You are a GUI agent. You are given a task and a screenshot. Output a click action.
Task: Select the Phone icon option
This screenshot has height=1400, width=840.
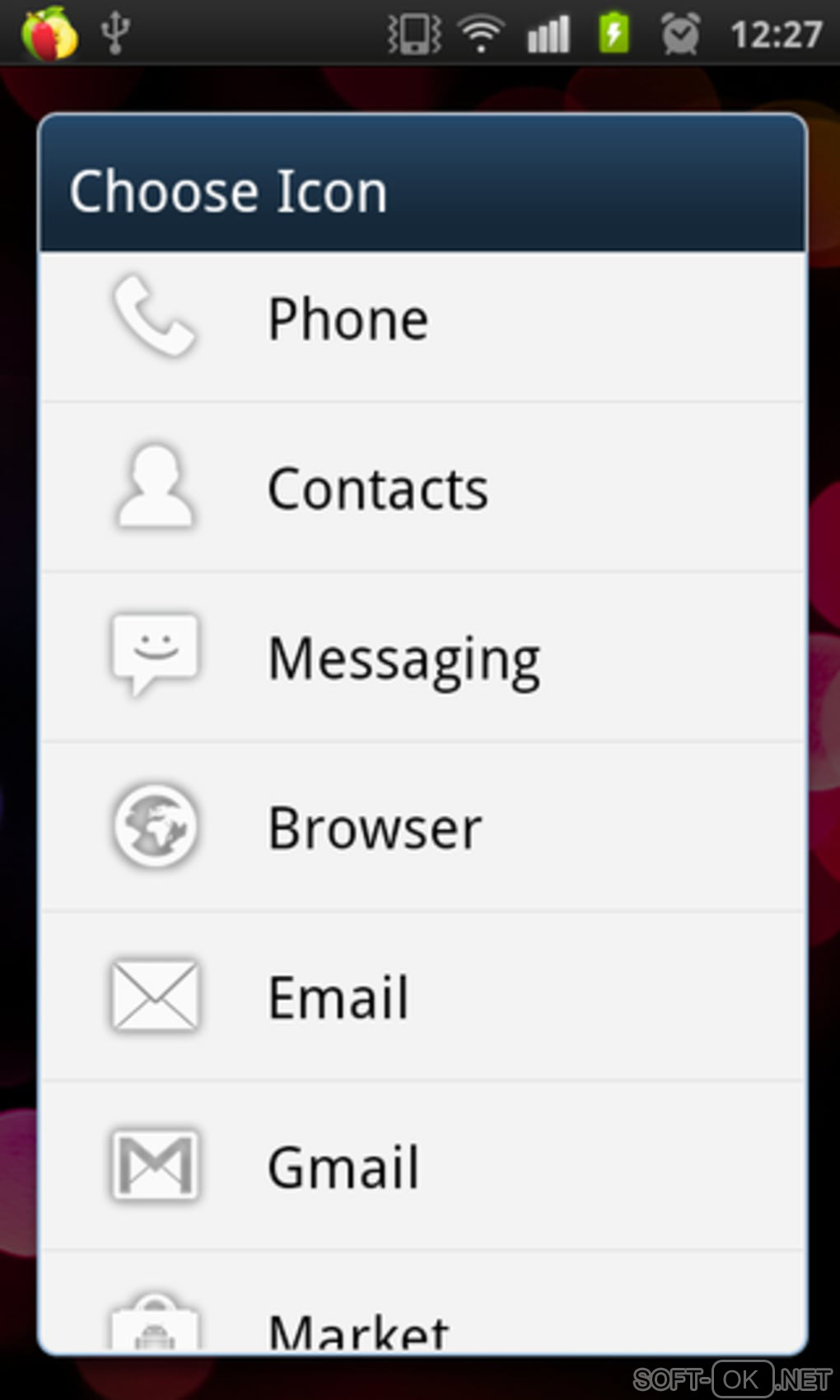420,320
